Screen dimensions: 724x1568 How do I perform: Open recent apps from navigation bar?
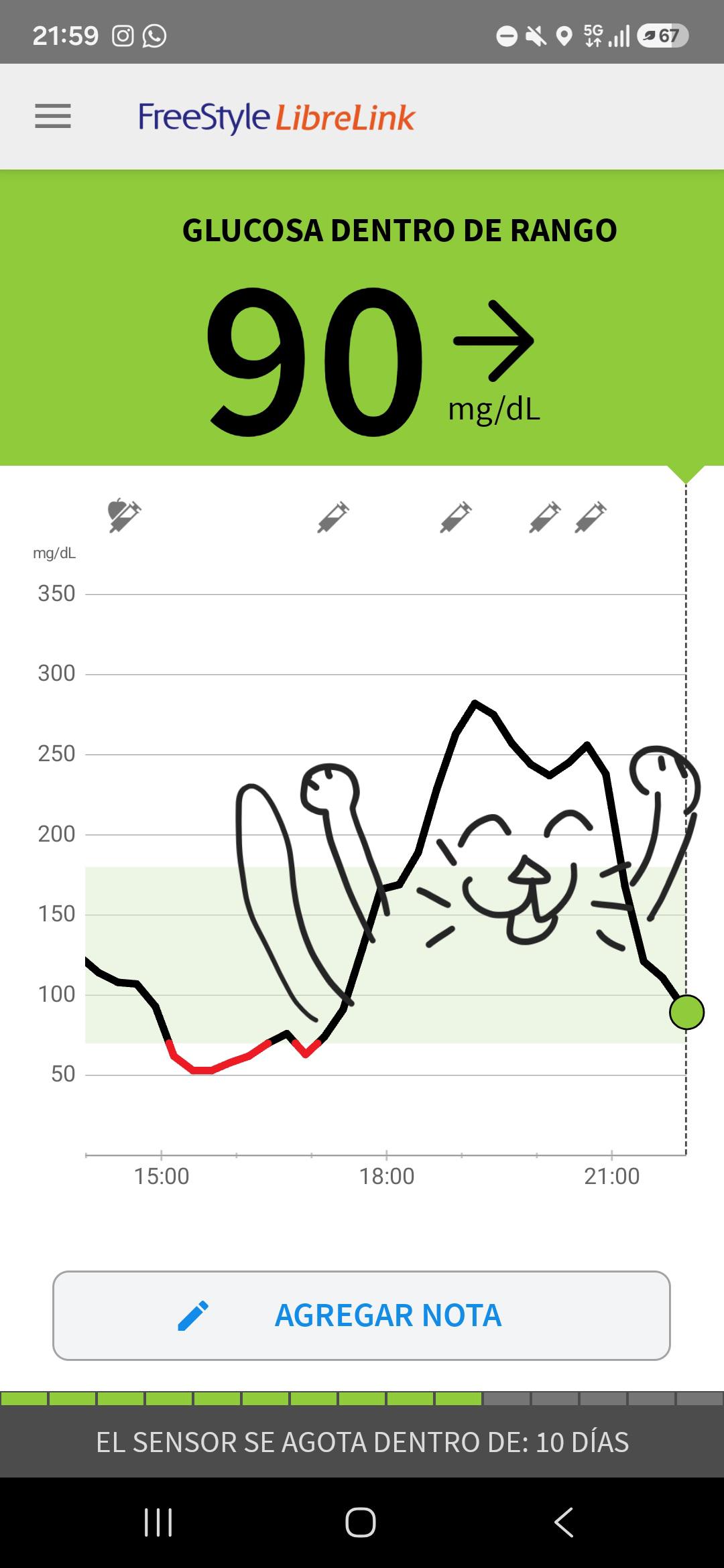point(158,1522)
